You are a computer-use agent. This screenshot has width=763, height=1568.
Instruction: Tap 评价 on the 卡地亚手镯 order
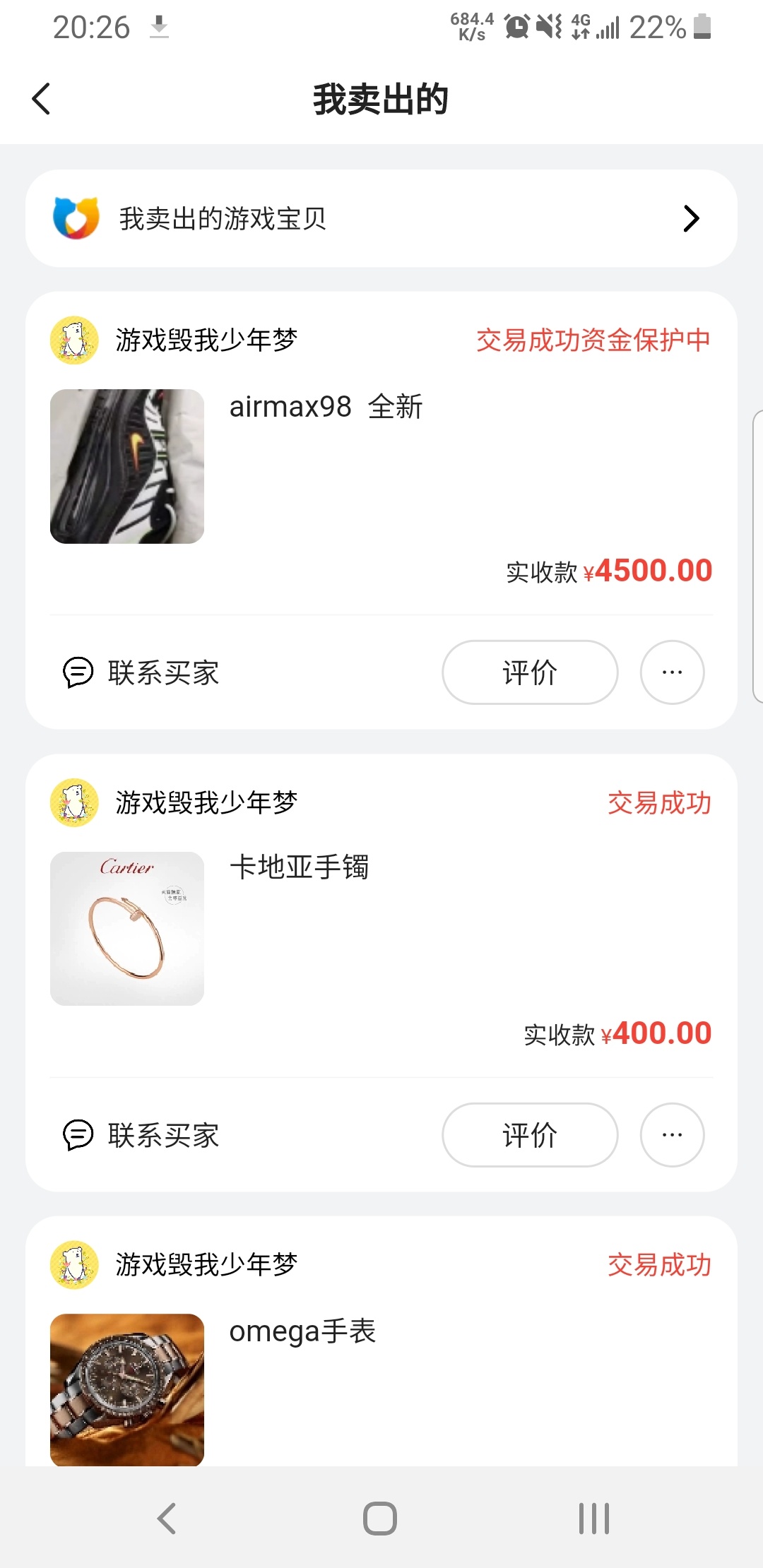(x=530, y=1135)
